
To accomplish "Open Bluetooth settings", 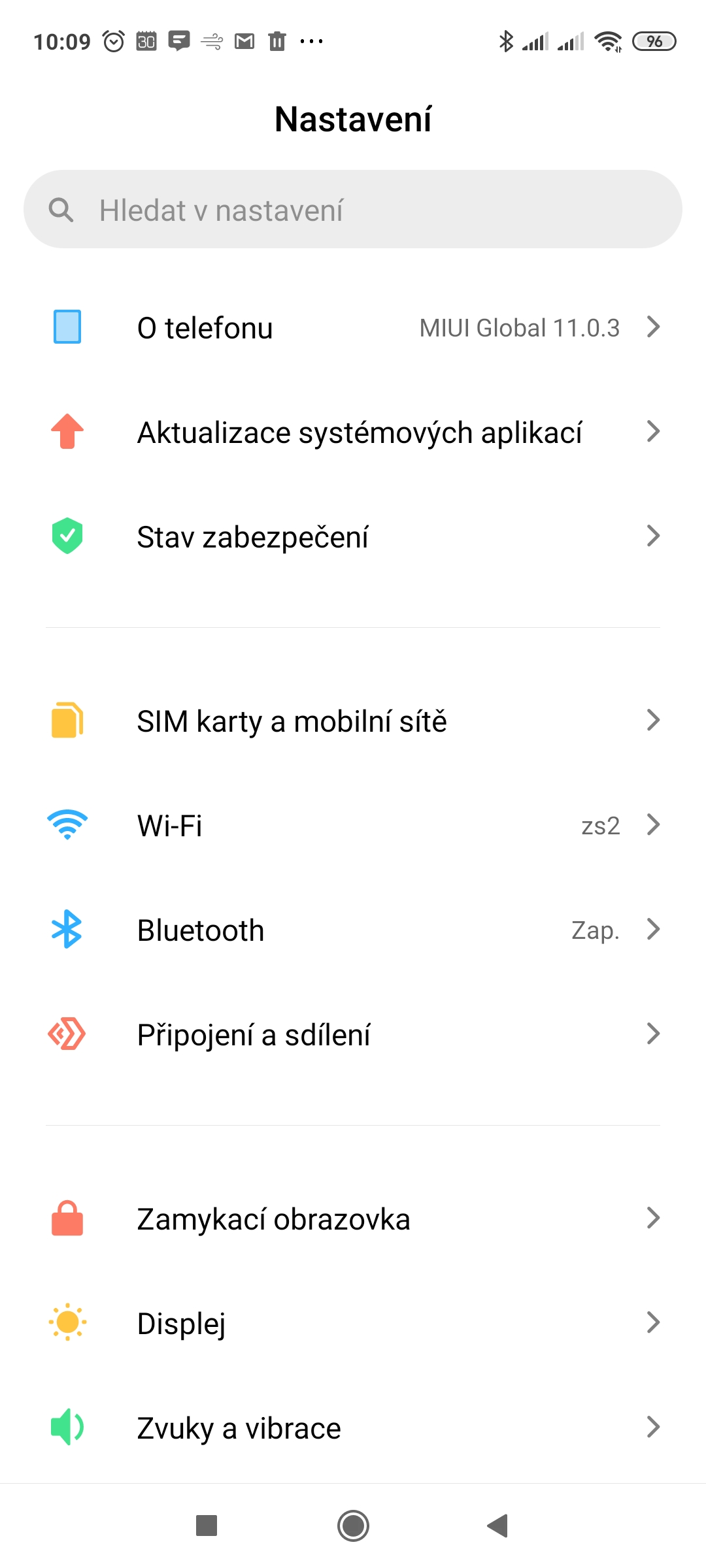I will tap(353, 930).
